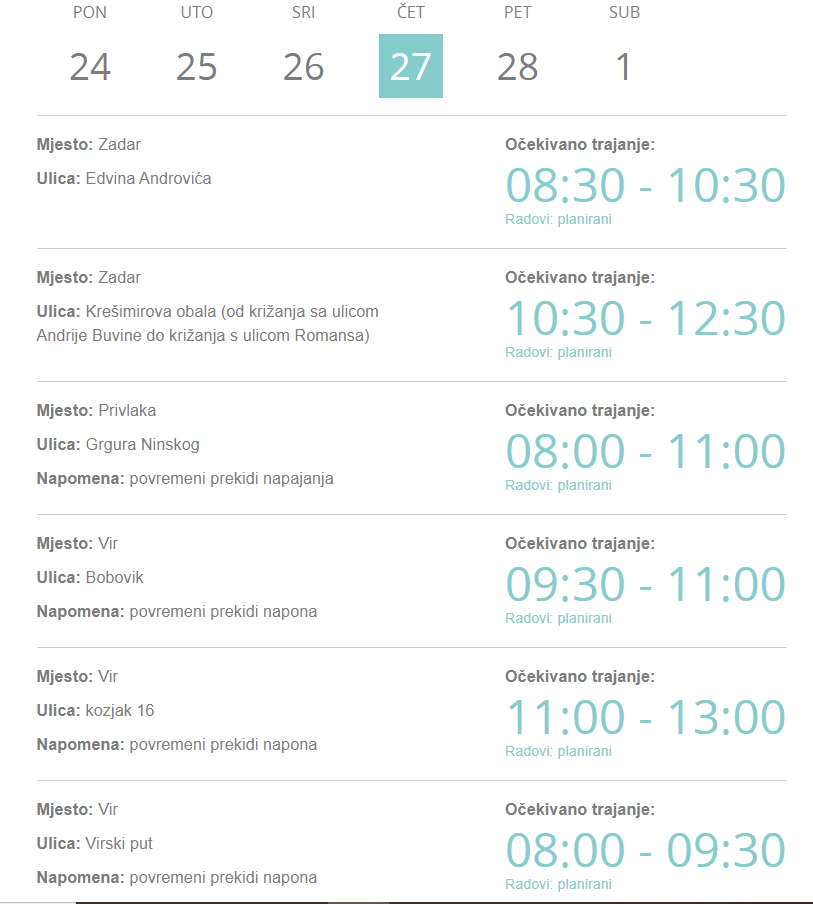Open Wednesday the 26th schedule

click(x=303, y=66)
